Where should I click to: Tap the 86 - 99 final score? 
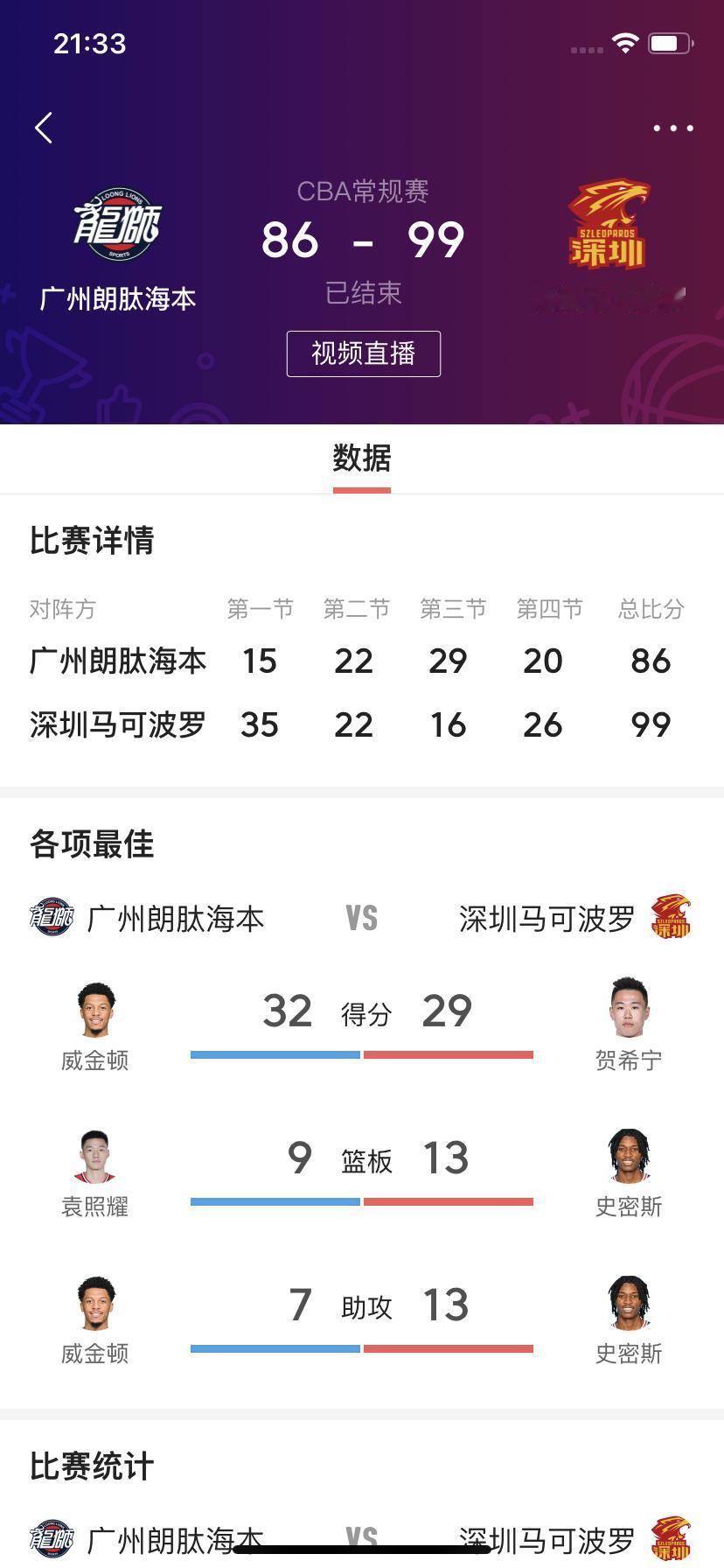(x=362, y=241)
